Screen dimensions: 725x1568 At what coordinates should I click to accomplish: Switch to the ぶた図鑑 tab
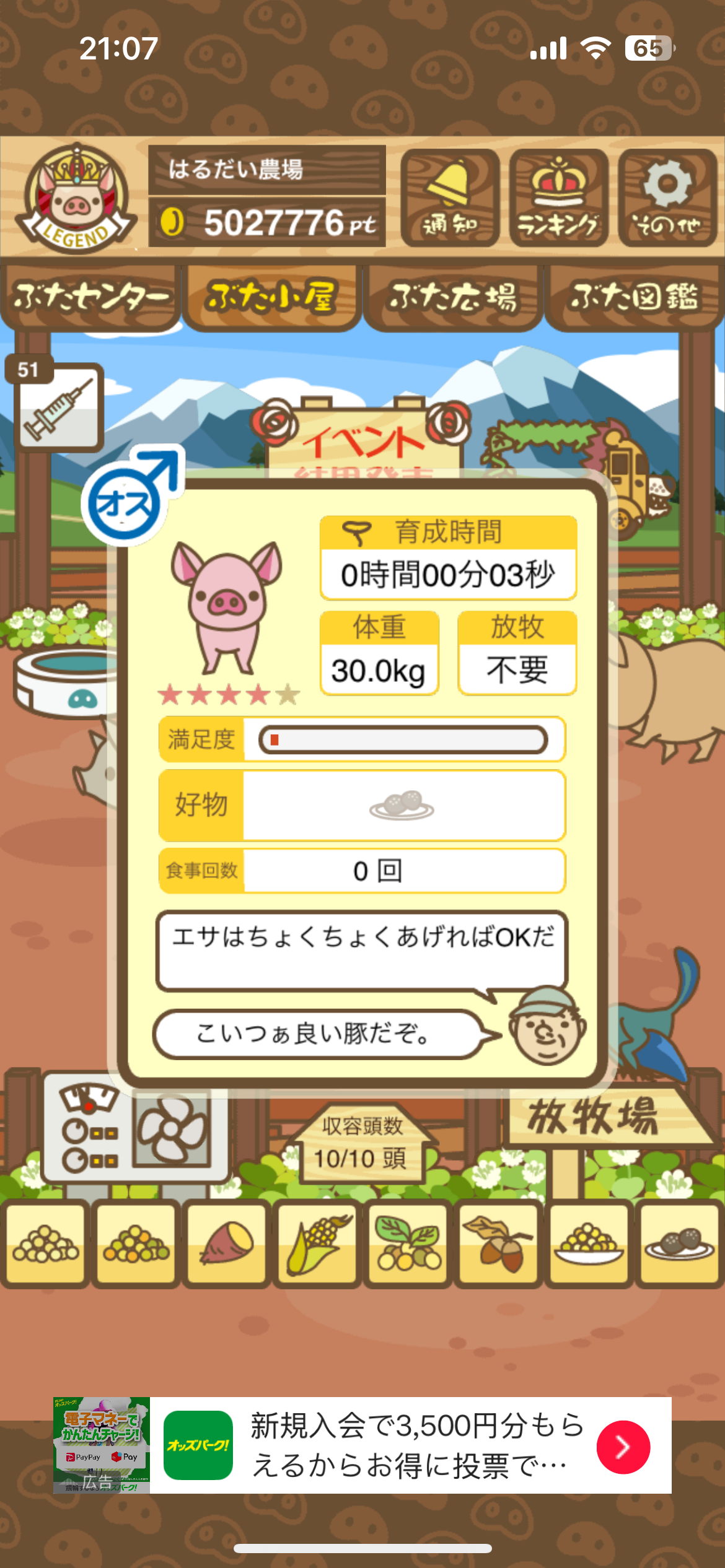tap(634, 297)
